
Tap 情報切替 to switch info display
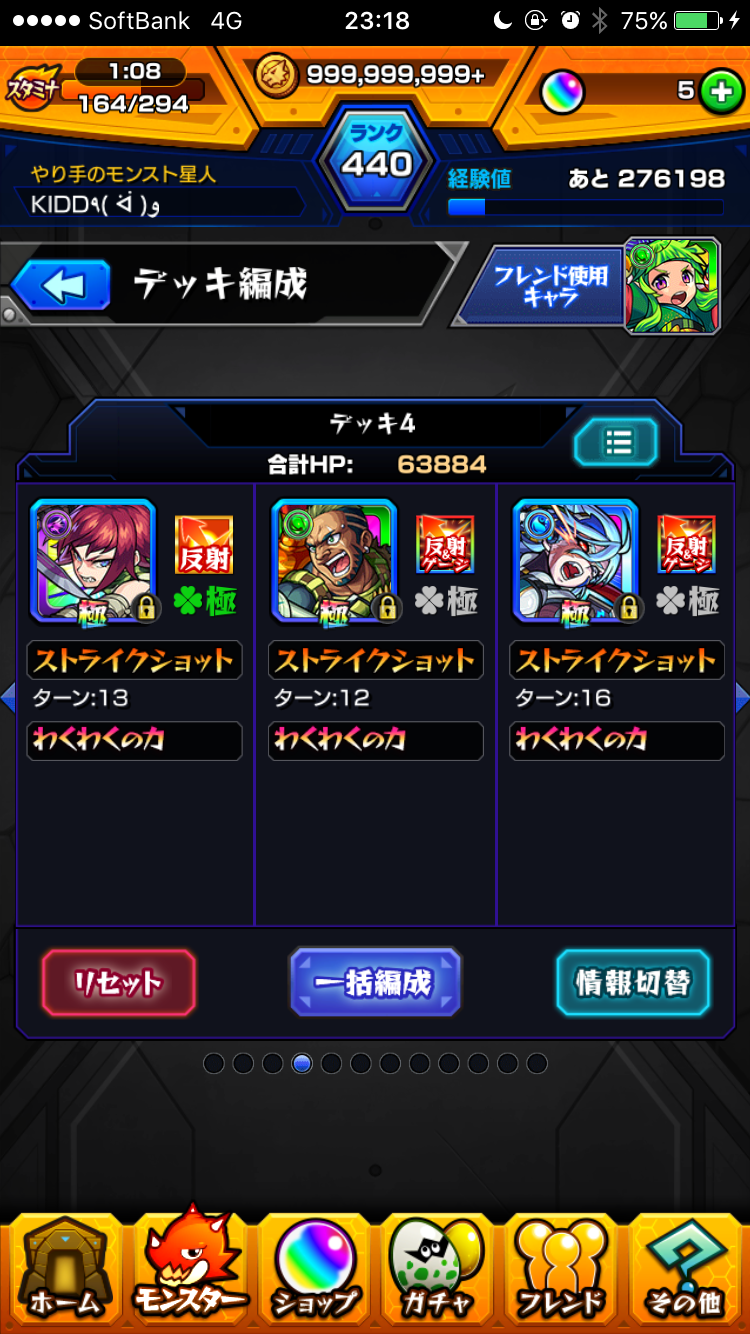click(x=632, y=983)
